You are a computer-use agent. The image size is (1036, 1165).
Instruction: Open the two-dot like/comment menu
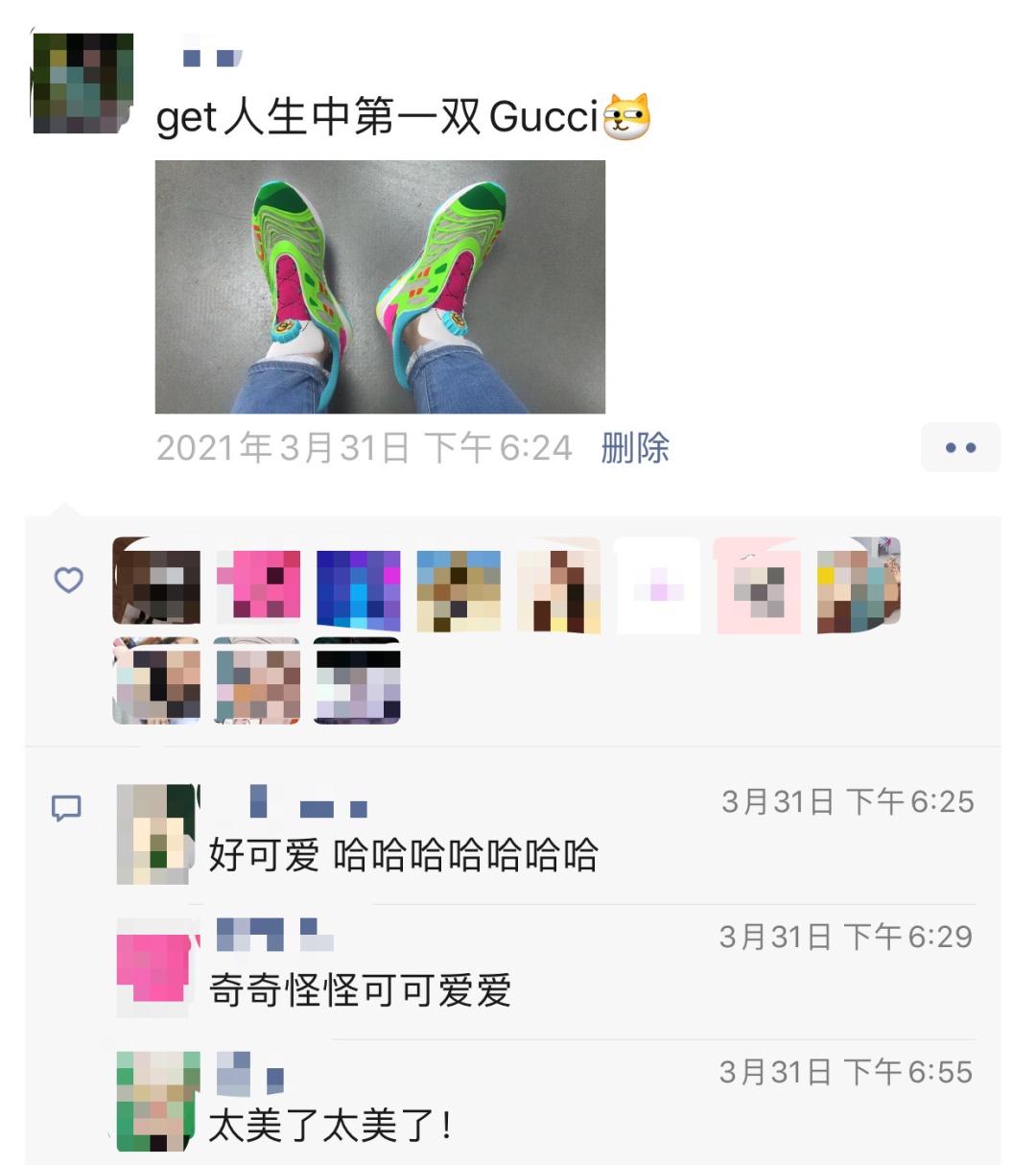tap(960, 447)
